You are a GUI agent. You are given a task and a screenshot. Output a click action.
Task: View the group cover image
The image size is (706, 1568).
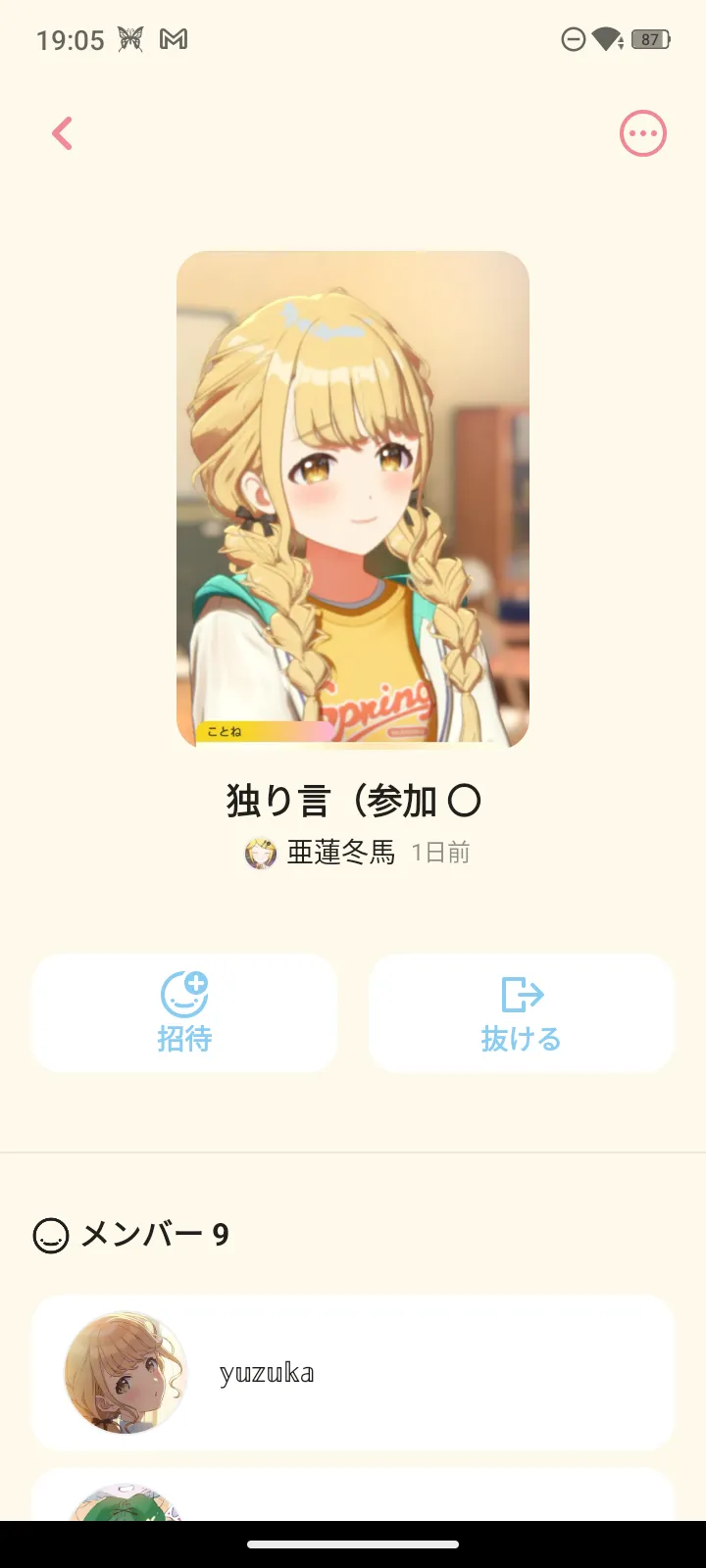pyautogui.click(x=353, y=500)
